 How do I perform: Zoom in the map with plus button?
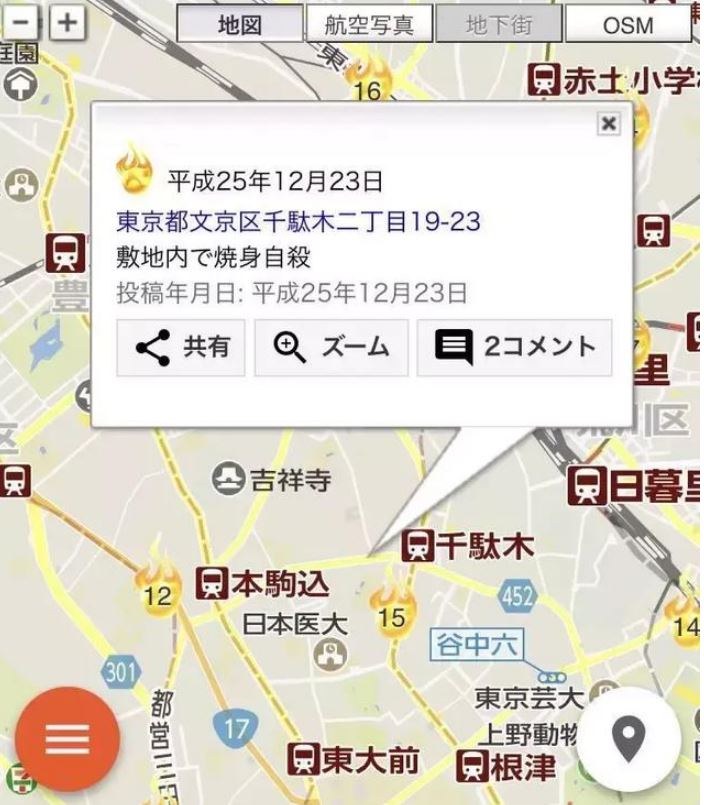point(67,22)
